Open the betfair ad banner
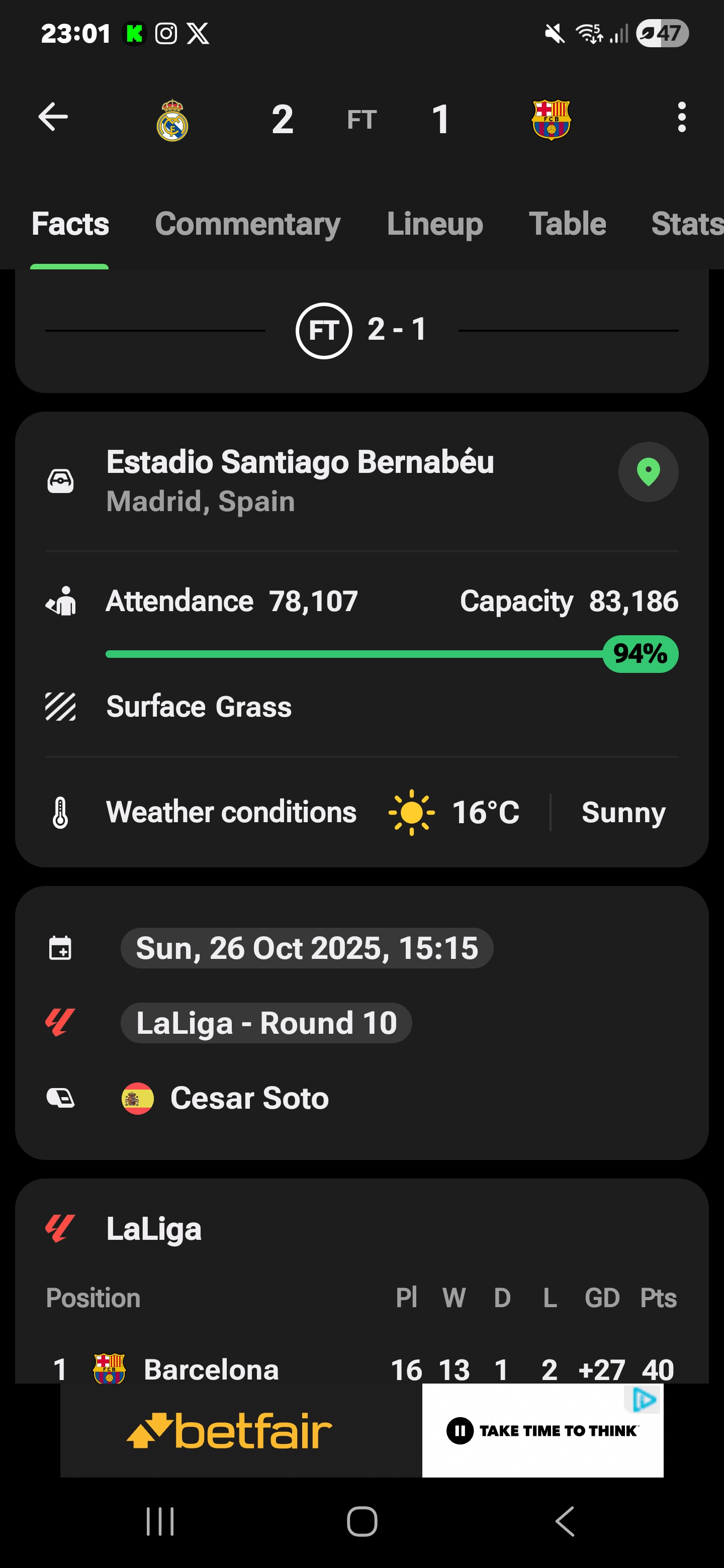 (361, 1430)
